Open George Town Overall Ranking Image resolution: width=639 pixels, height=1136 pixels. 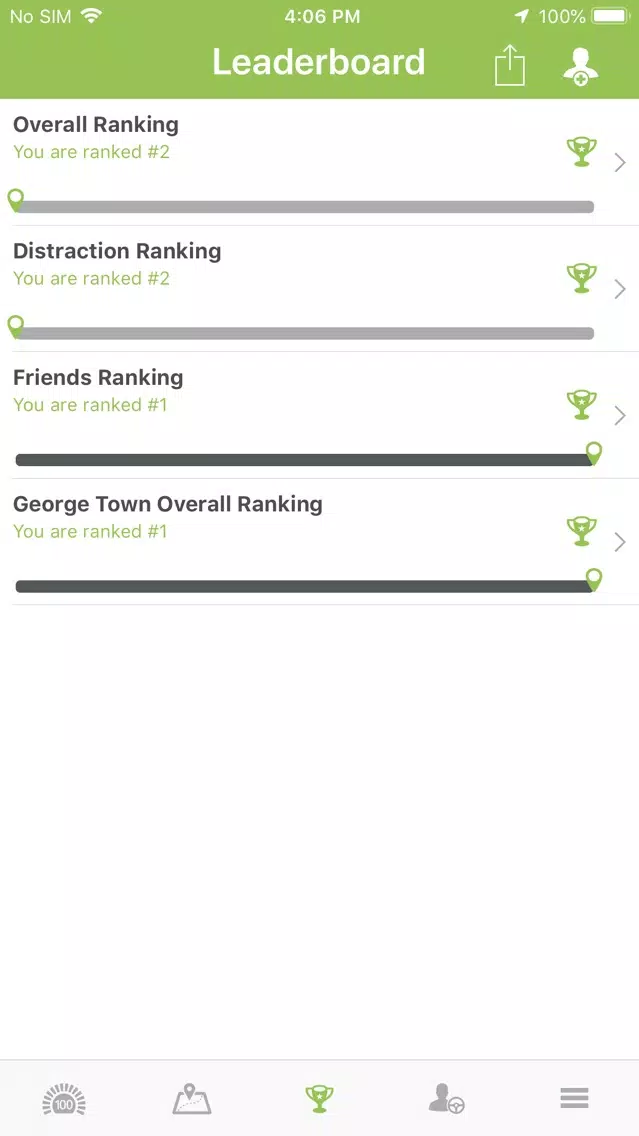[320, 542]
